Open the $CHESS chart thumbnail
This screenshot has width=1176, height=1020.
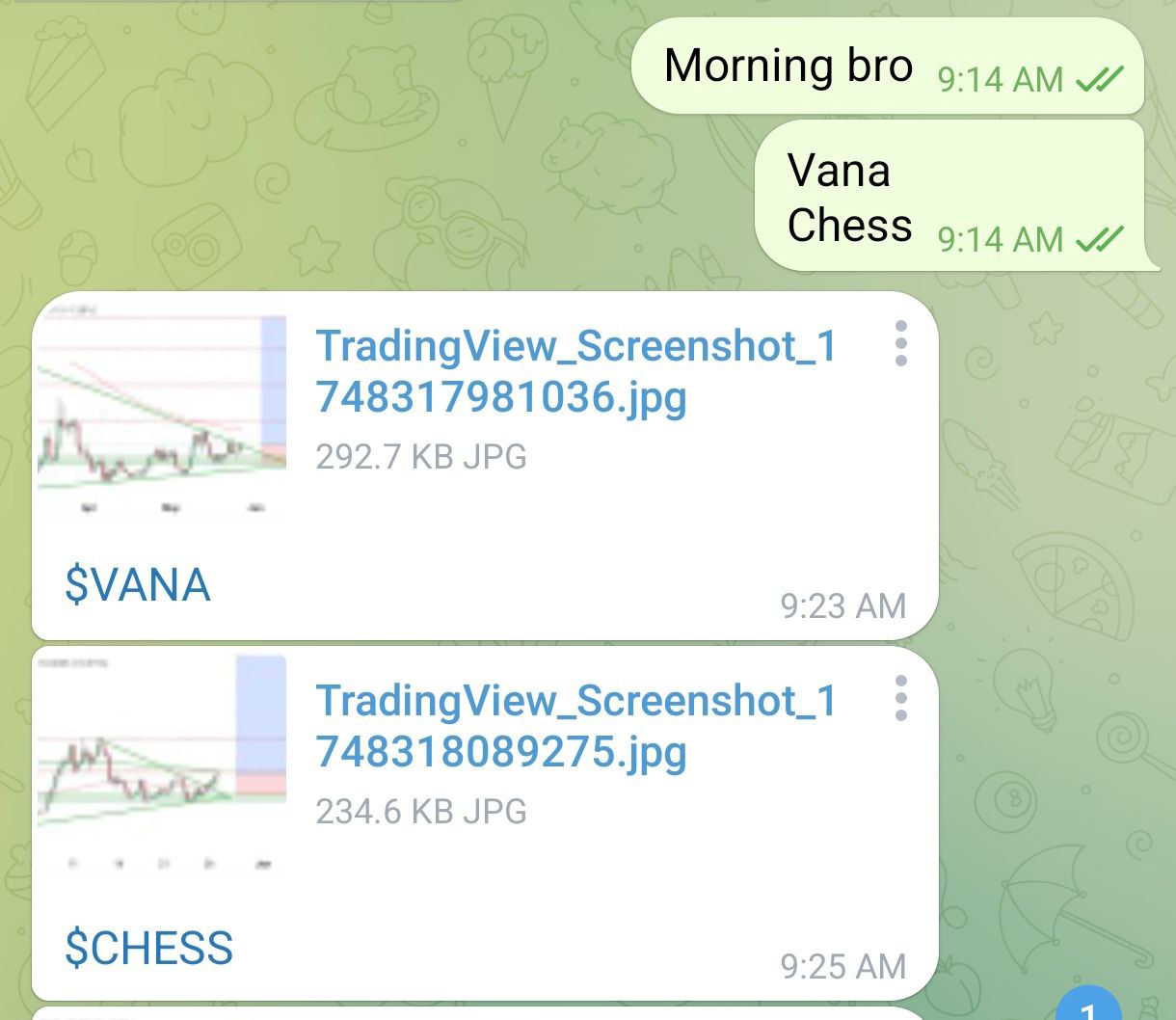click(x=162, y=762)
